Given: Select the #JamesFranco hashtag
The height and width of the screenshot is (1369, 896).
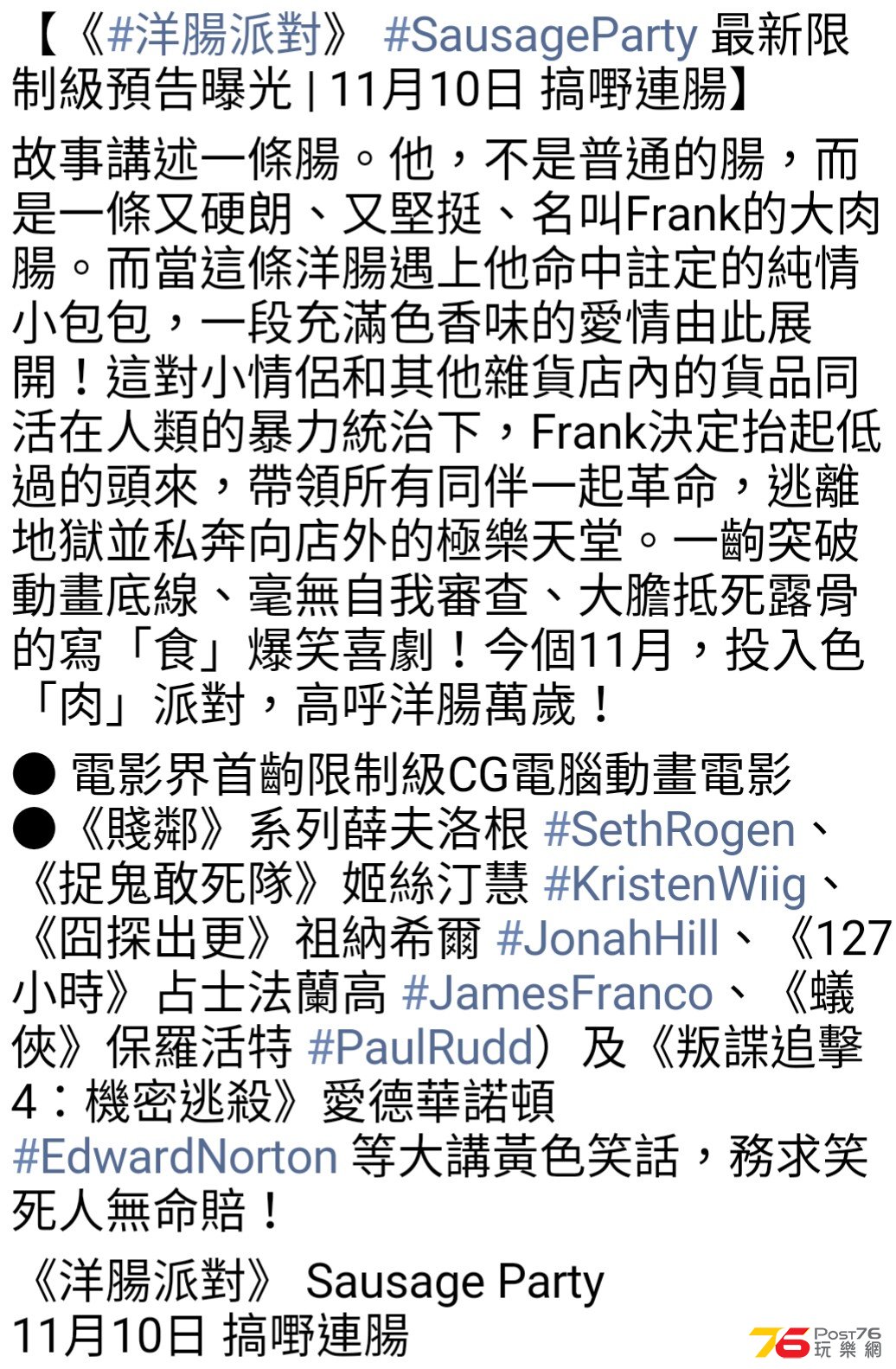Looking at the screenshot, I should 558,994.
